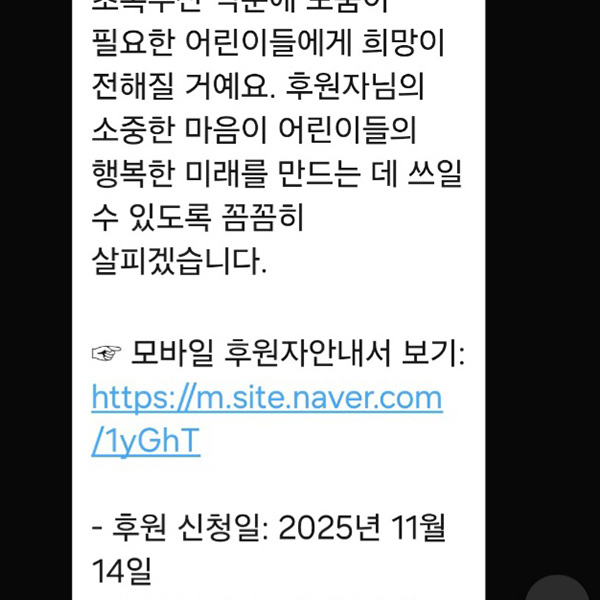Open the m.site.naver.com donor guide link
Screen dimensions: 600x600
pyautogui.click(x=266, y=399)
